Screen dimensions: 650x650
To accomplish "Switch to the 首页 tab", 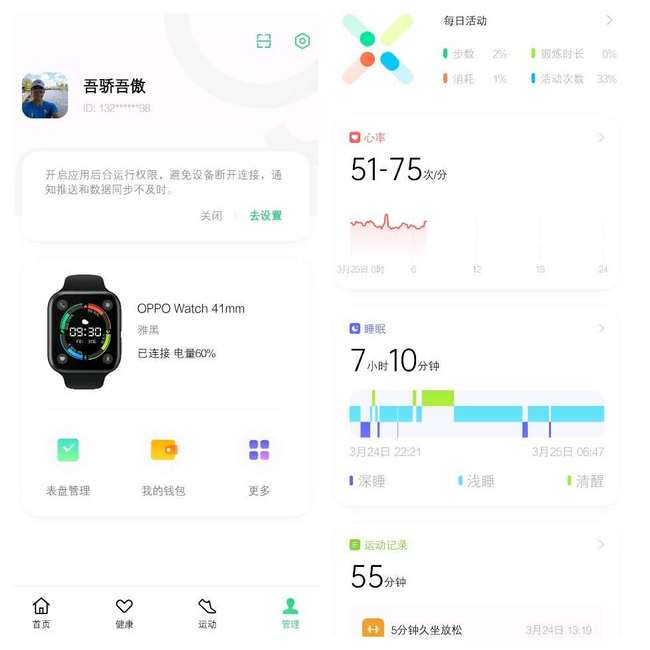I will [x=41, y=613].
